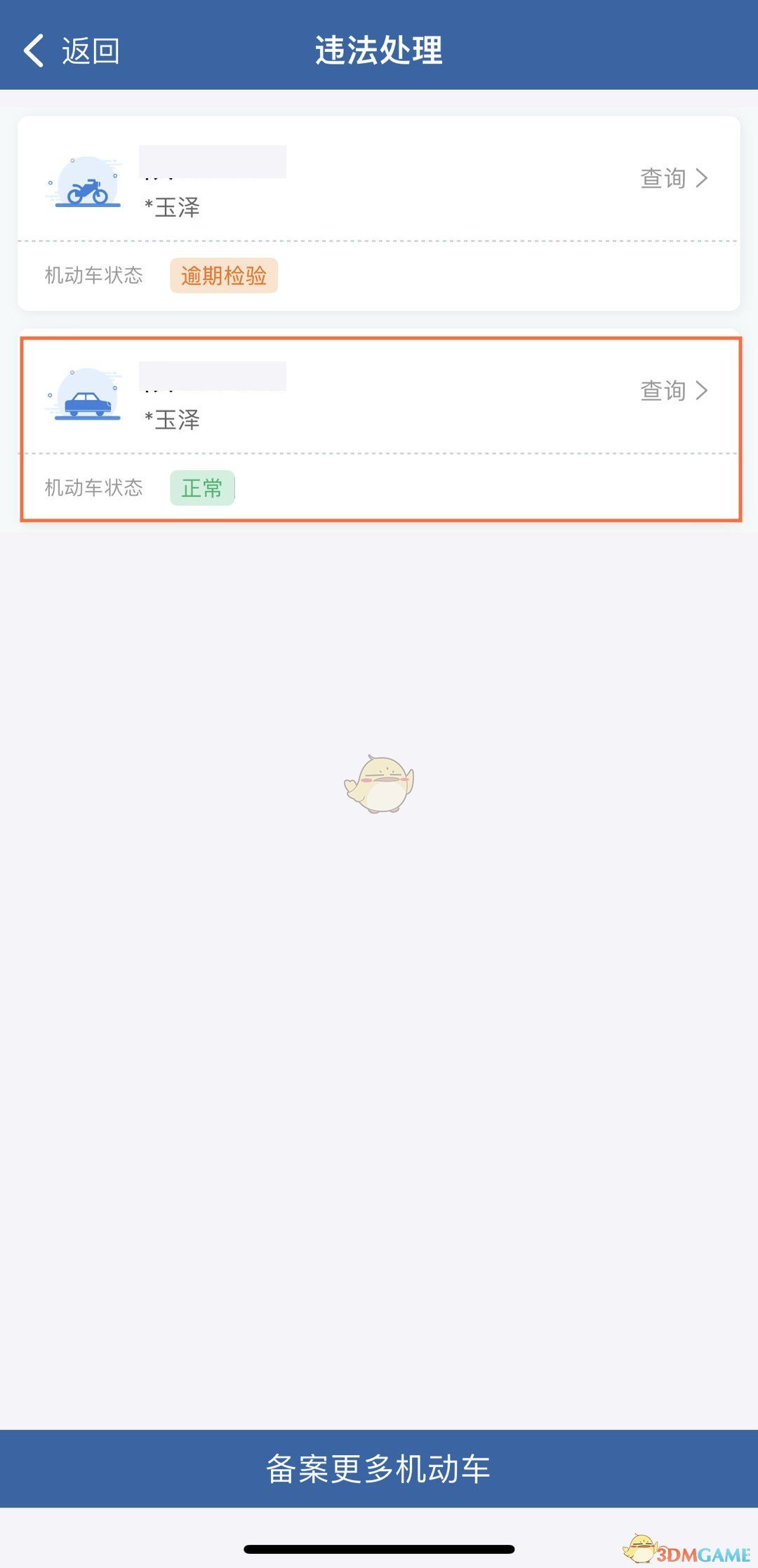The height and width of the screenshot is (1568, 758).
Task: Tap 查询 for the car
Action: pos(673,391)
